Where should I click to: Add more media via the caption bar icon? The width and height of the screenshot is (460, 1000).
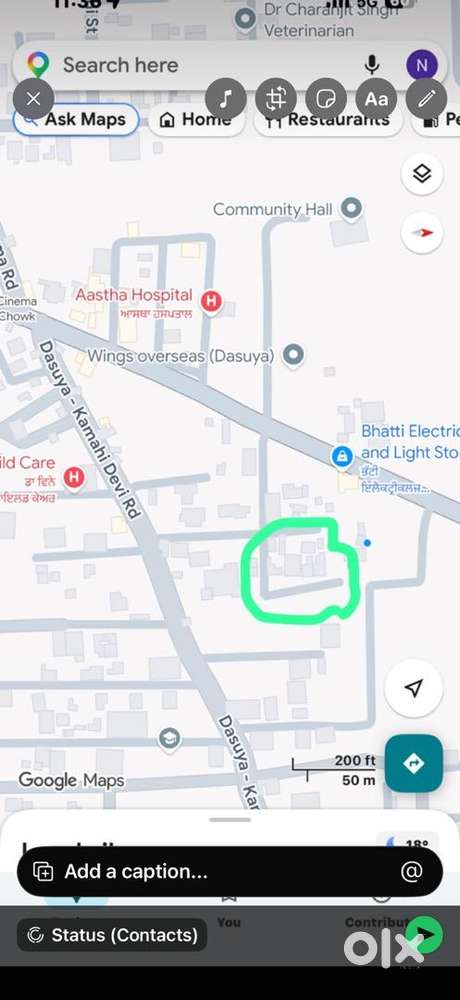(43, 871)
